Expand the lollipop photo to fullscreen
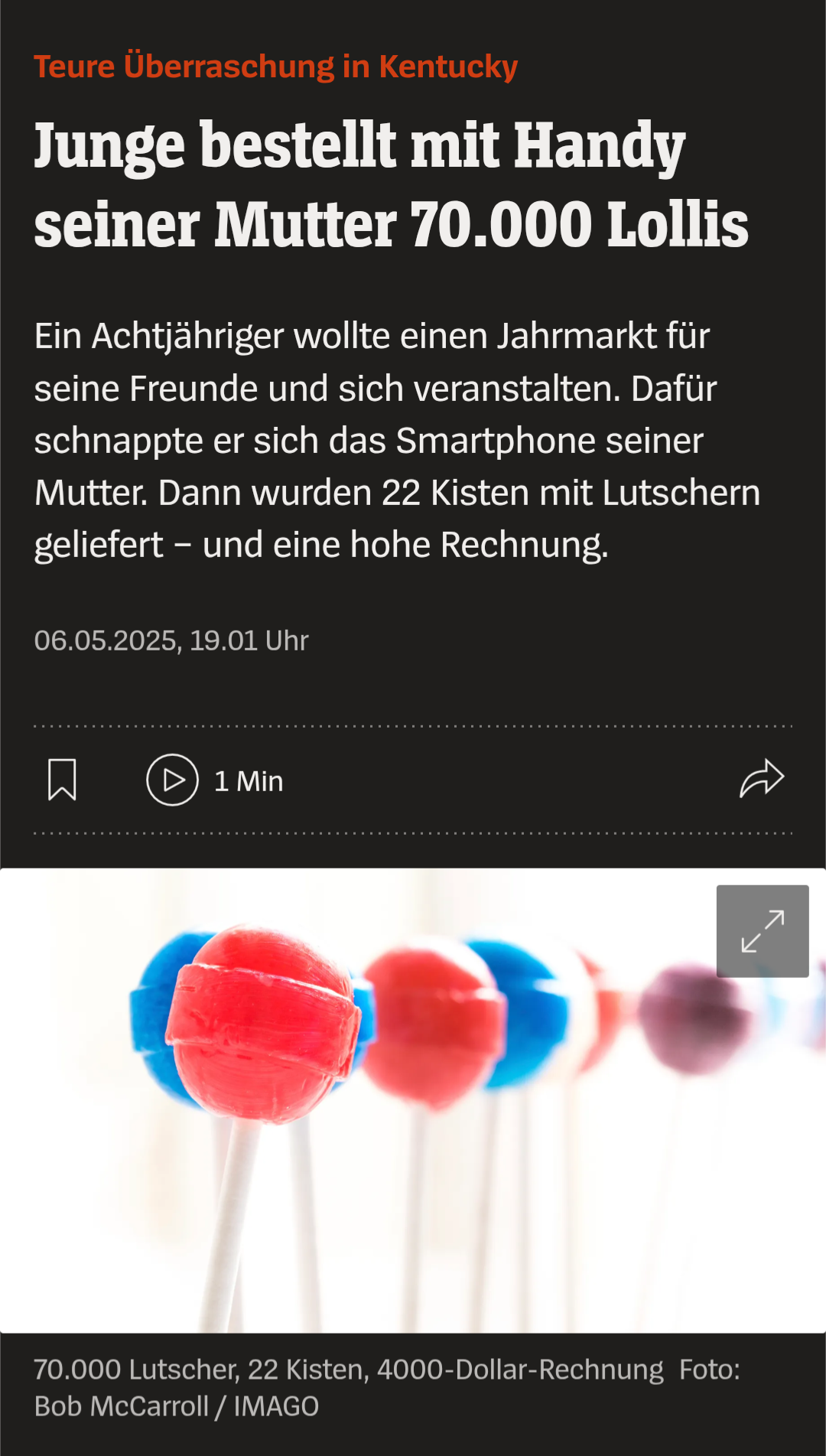The height and width of the screenshot is (1456, 826). pos(762,930)
